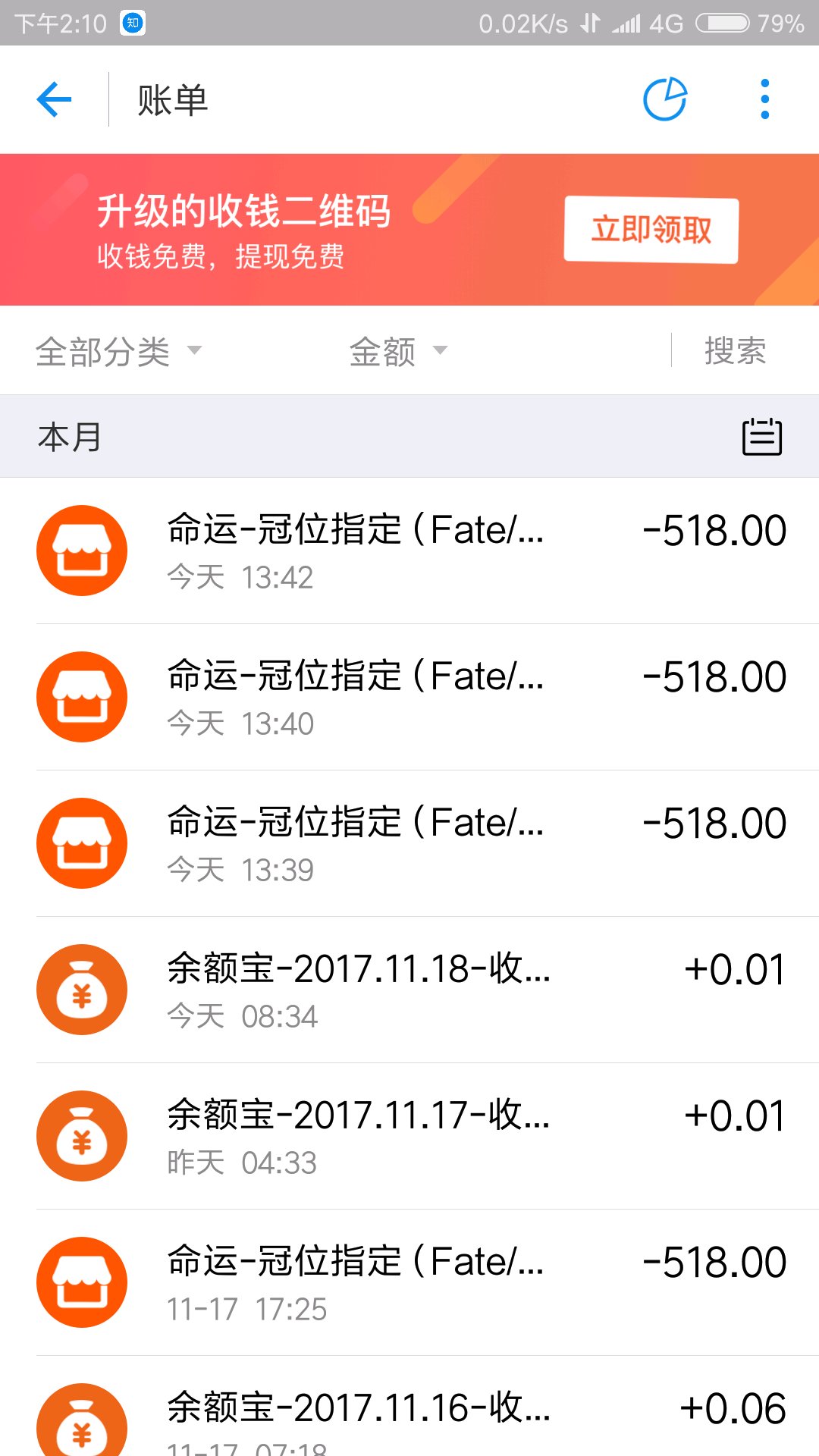Open the three-dot overflow menu
Screen dimensions: 819x1456
coord(764,99)
